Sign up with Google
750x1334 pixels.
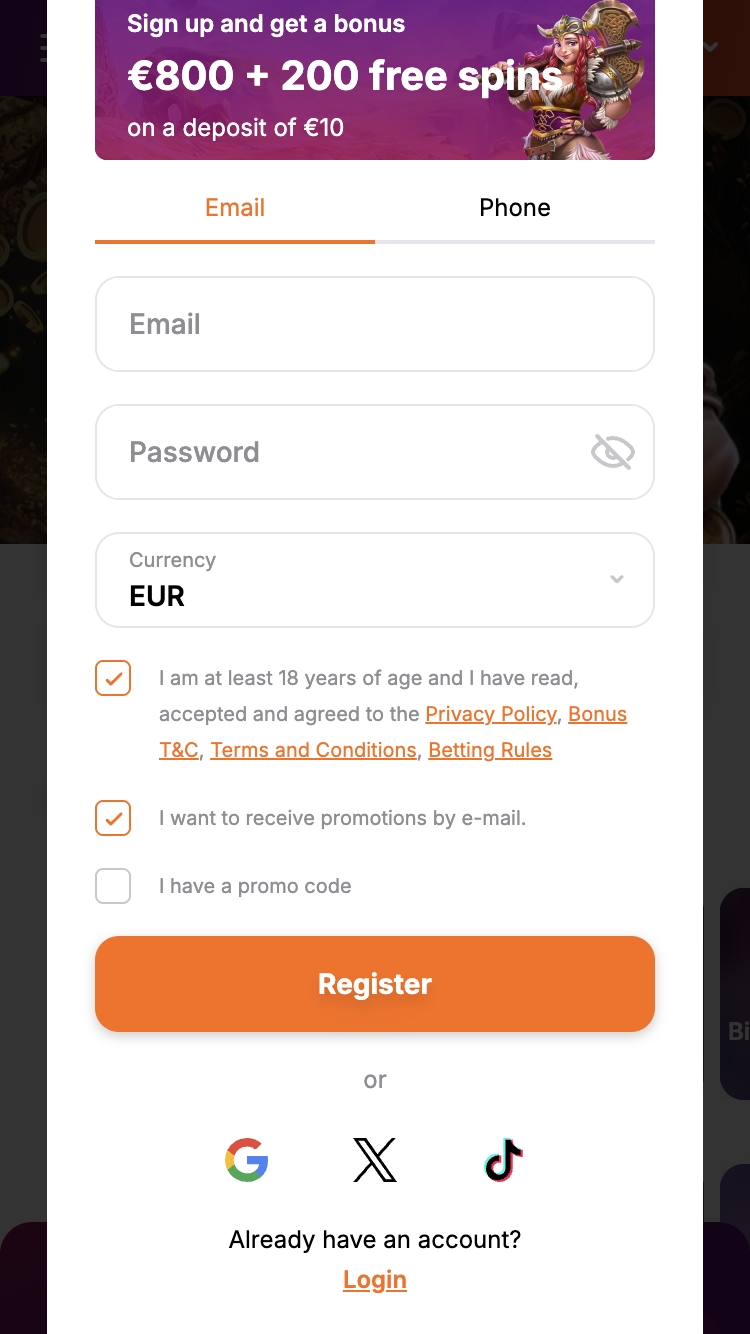click(x=247, y=1160)
